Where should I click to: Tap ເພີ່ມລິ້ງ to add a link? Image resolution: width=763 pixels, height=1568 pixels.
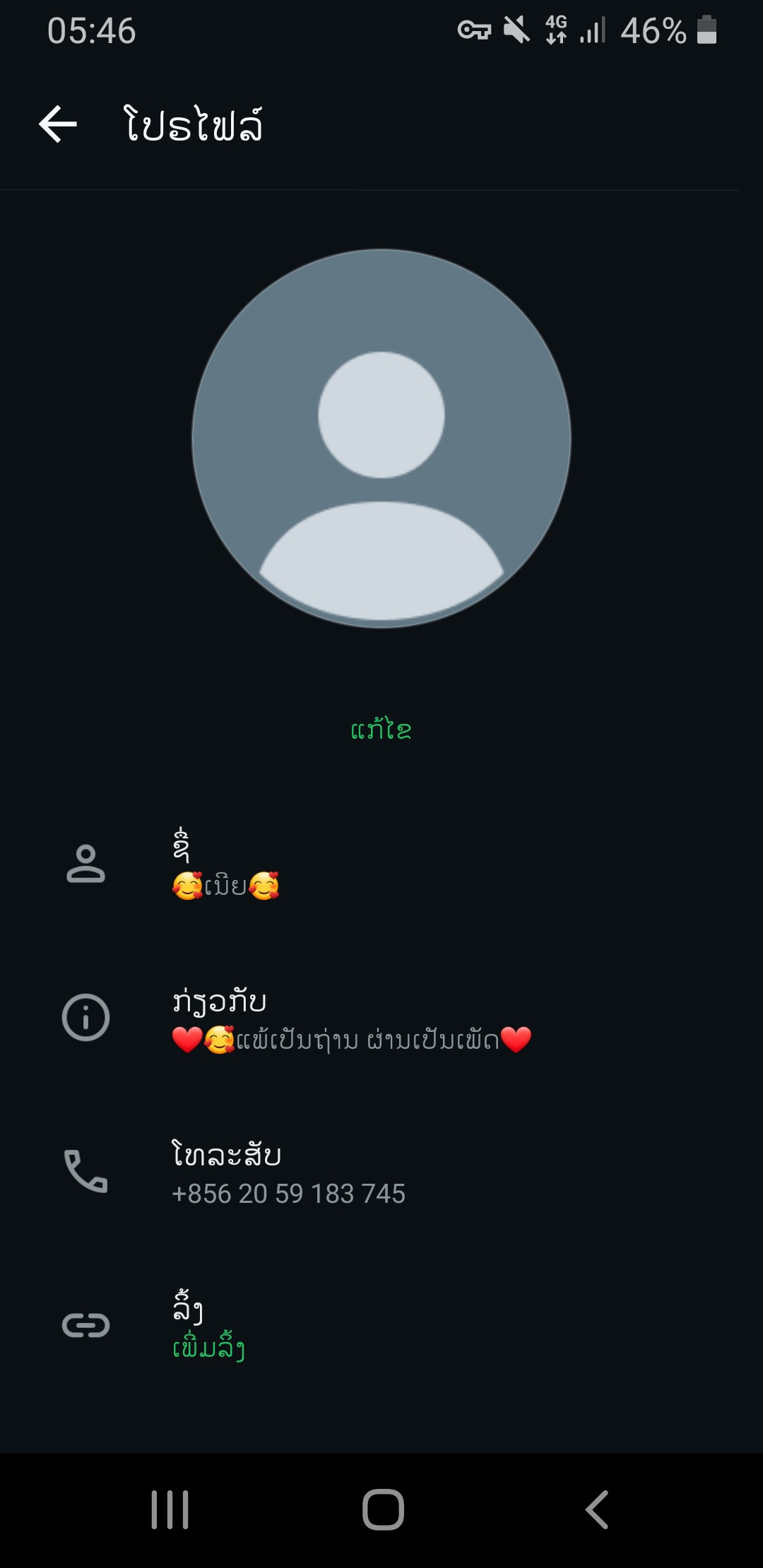(209, 1348)
